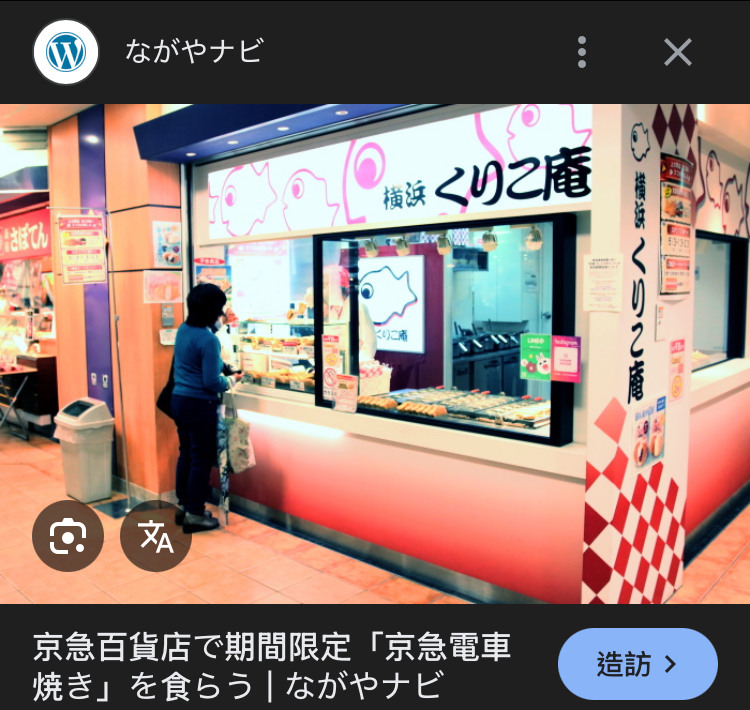The height and width of the screenshot is (710, 750).
Task: Search this image with Lens
Action: [x=67, y=537]
